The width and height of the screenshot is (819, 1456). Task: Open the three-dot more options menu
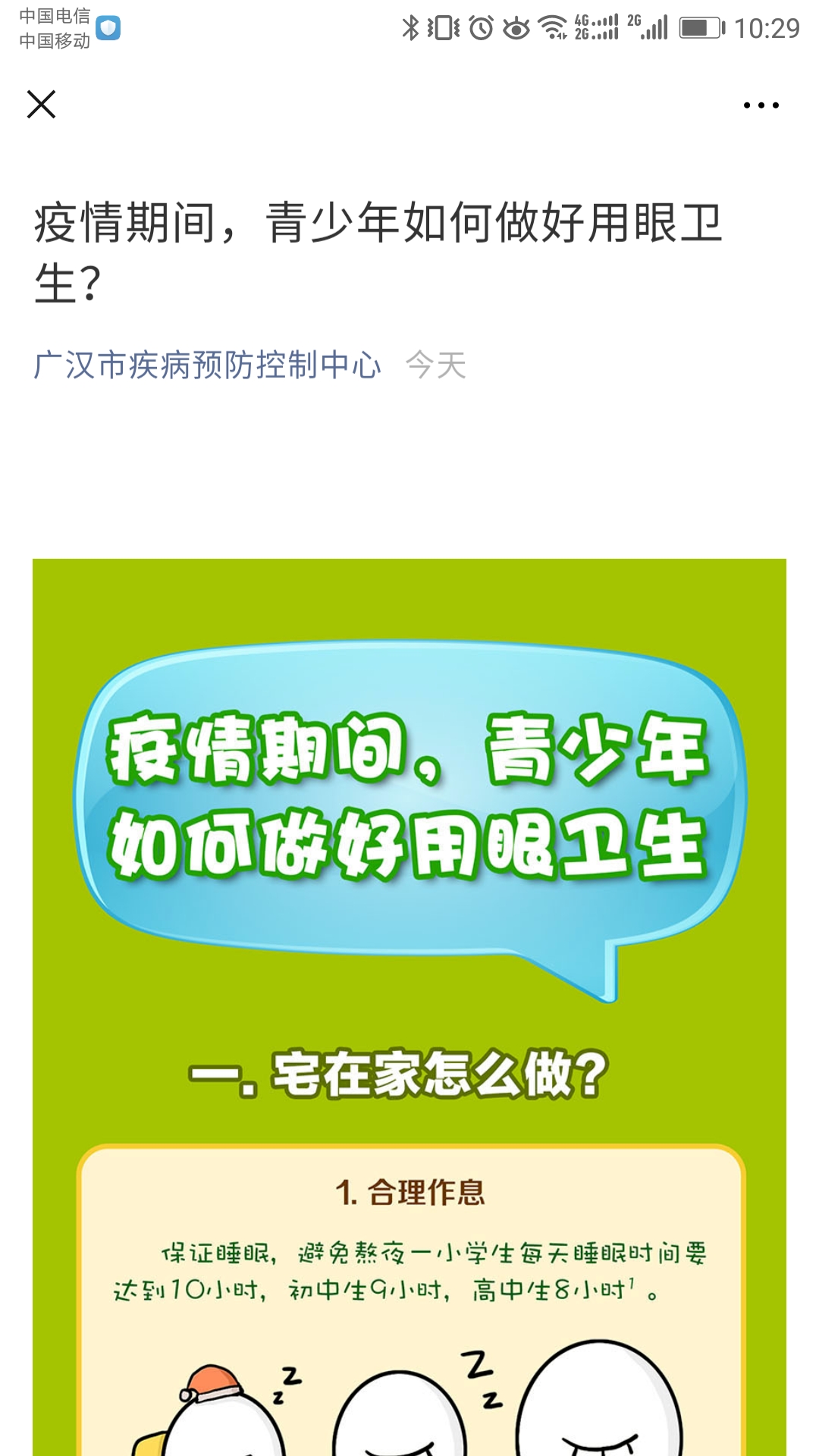761,105
